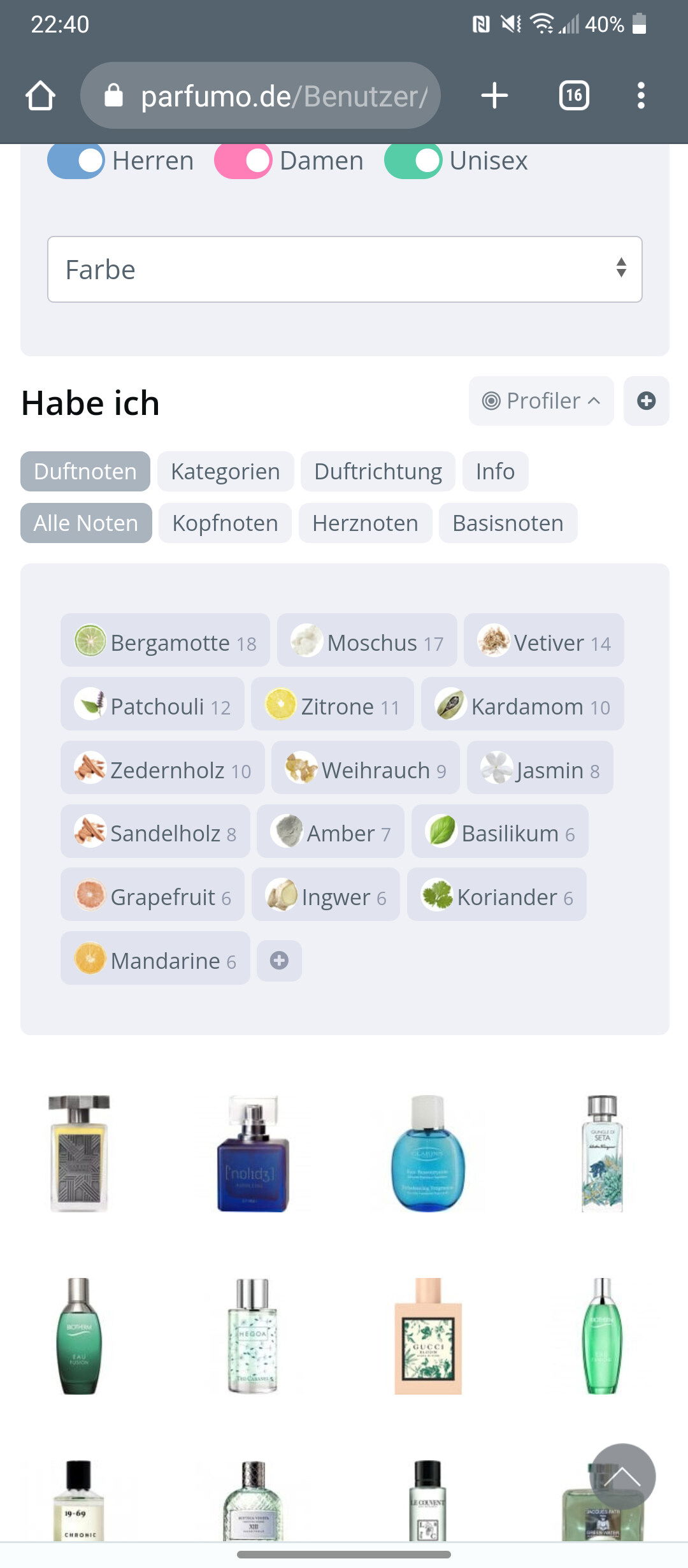688x1568 pixels.
Task: Show only Kopfnoten
Action: [225, 523]
